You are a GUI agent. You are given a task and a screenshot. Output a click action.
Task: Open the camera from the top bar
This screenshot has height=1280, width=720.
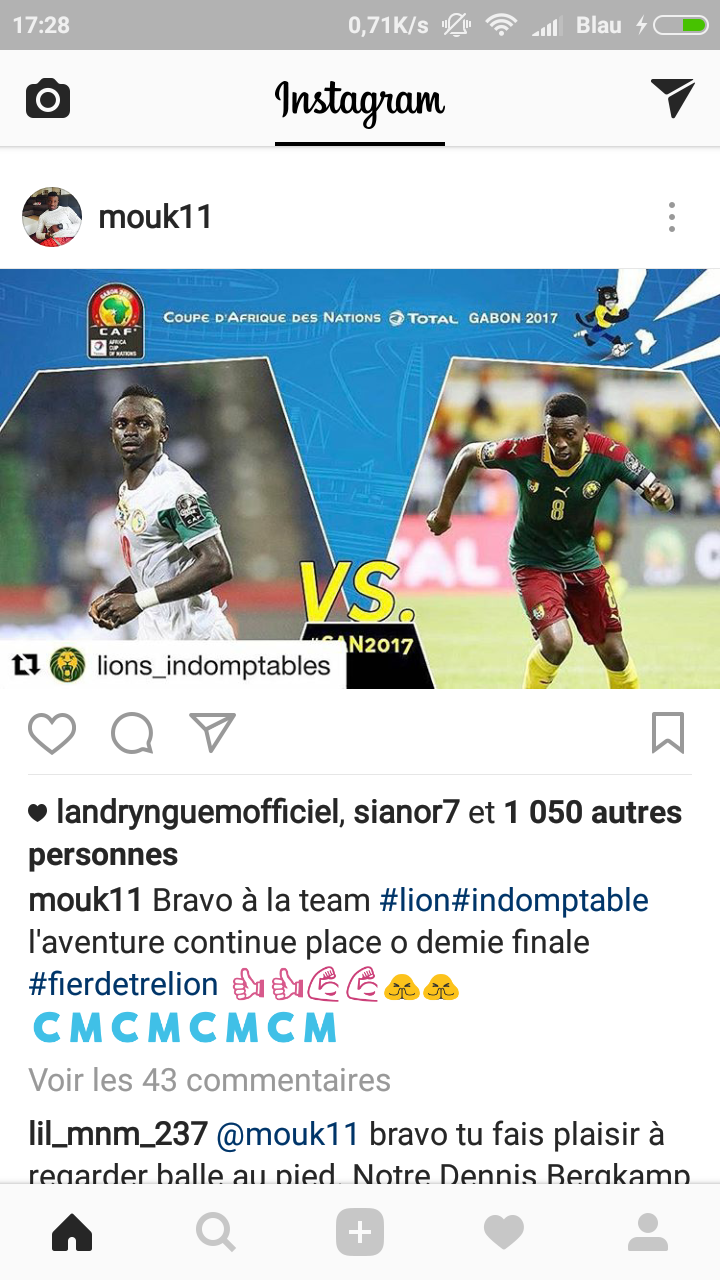coord(48,99)
